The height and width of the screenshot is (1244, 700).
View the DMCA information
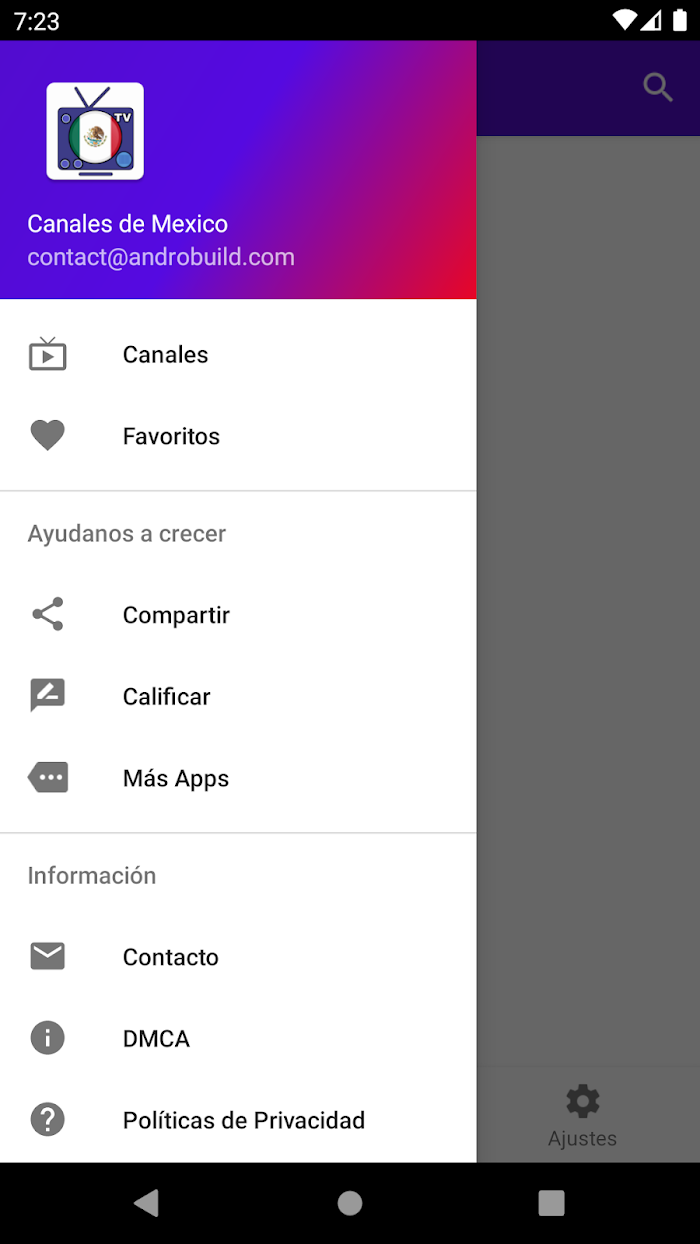click(x=156, y=1039)
